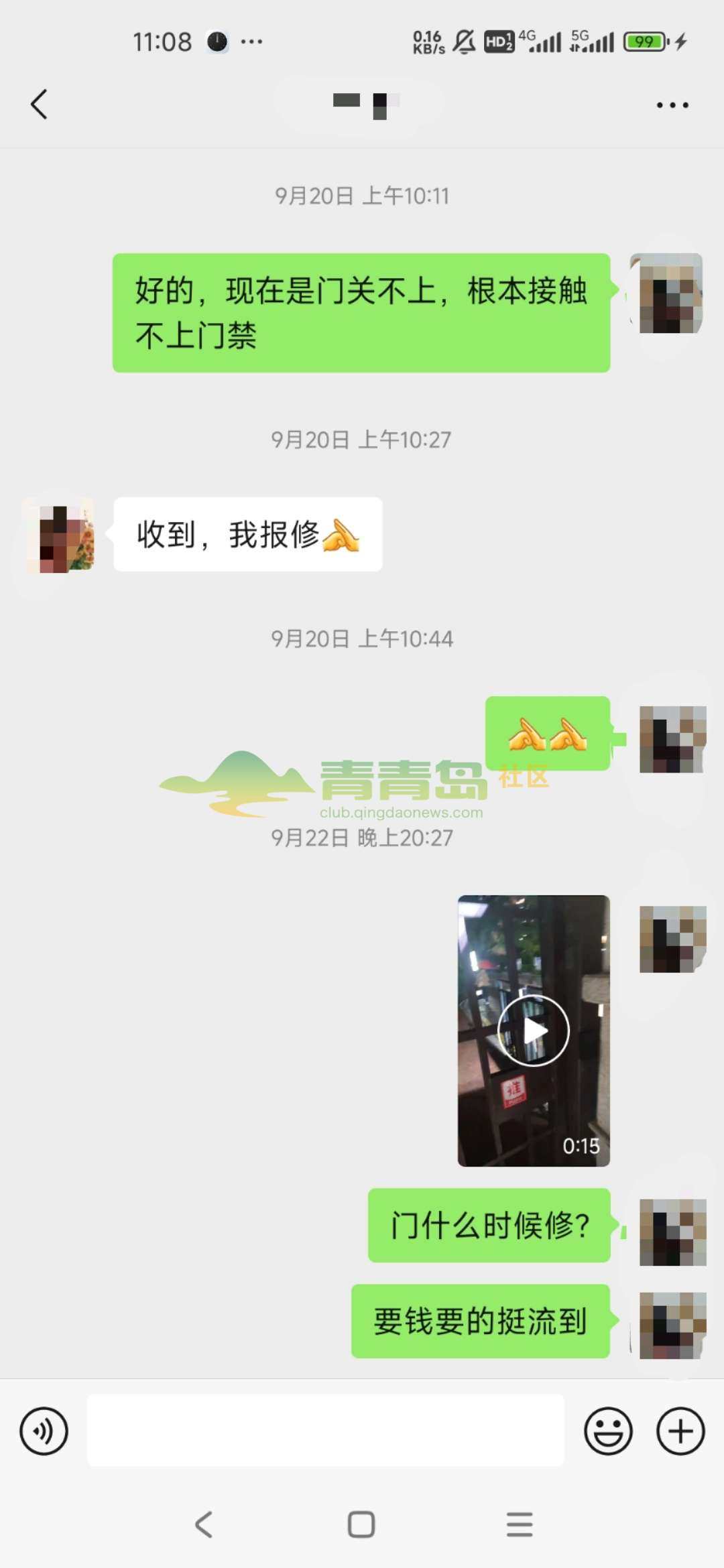
Task: Switch to voice message input
Action: (x=44, y=1431)
